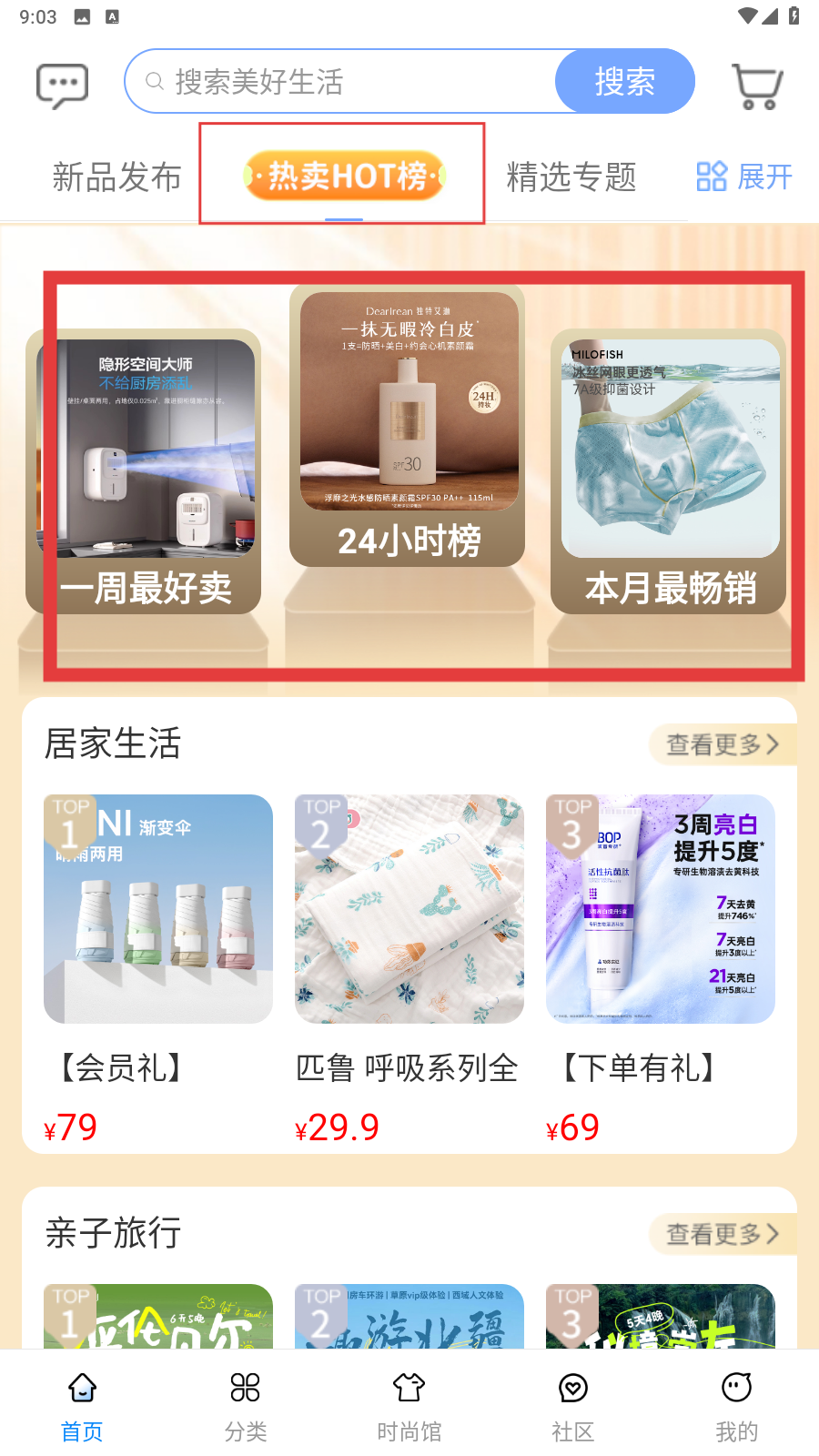Image resolution: width=819 pixels, height=1456 pixels.
Task: Open the 本月最畅销 ranking card
Action: [x=668, y=471]
